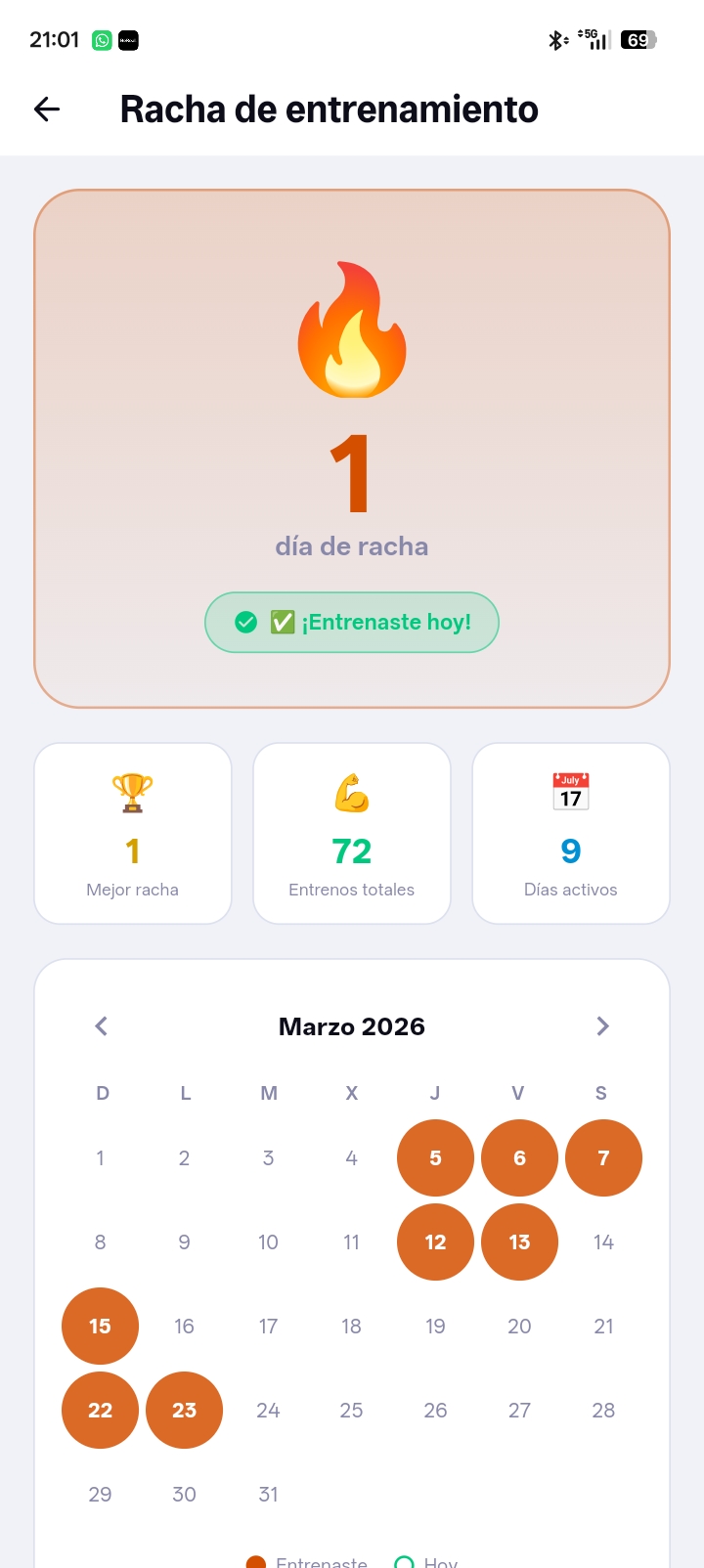Show the previous month before Marzo 2026

(101, 1026)
